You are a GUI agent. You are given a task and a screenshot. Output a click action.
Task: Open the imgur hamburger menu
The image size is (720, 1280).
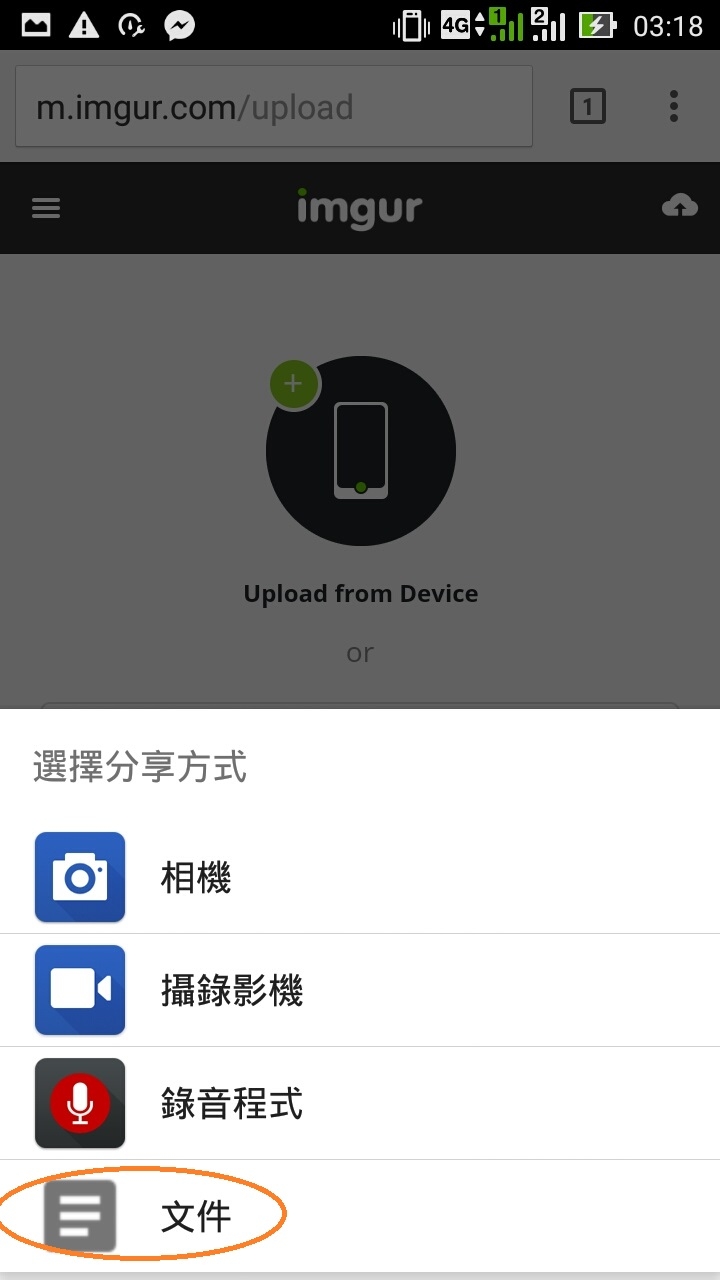pyautogui.click(x=46, y=208)
